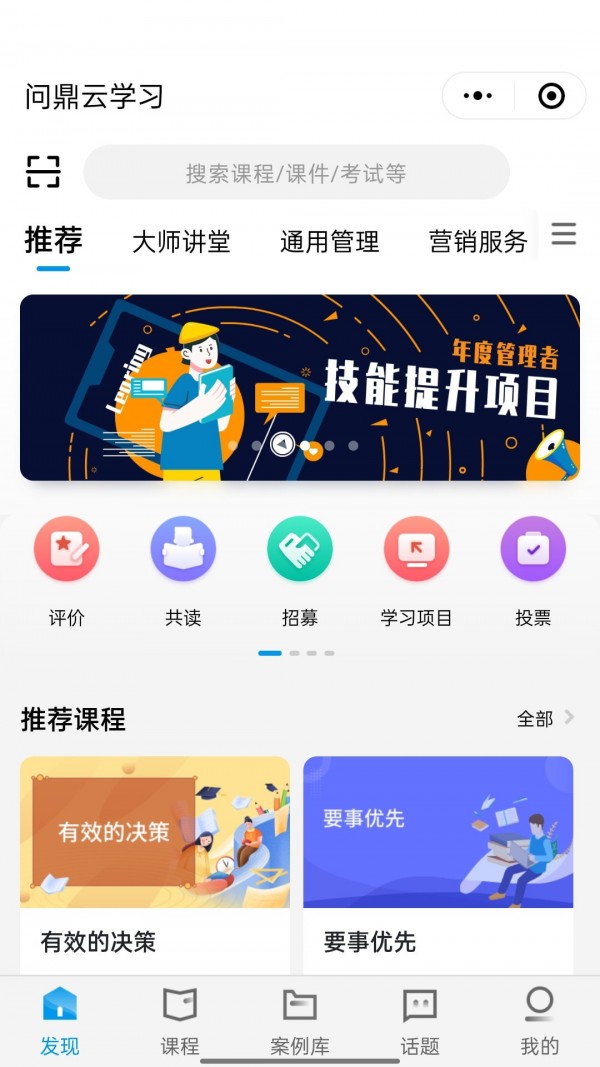This screenshot has width=600, height=1067.
Task: Switch to the 课程 bottom tab
Action: click(180, 1021)
